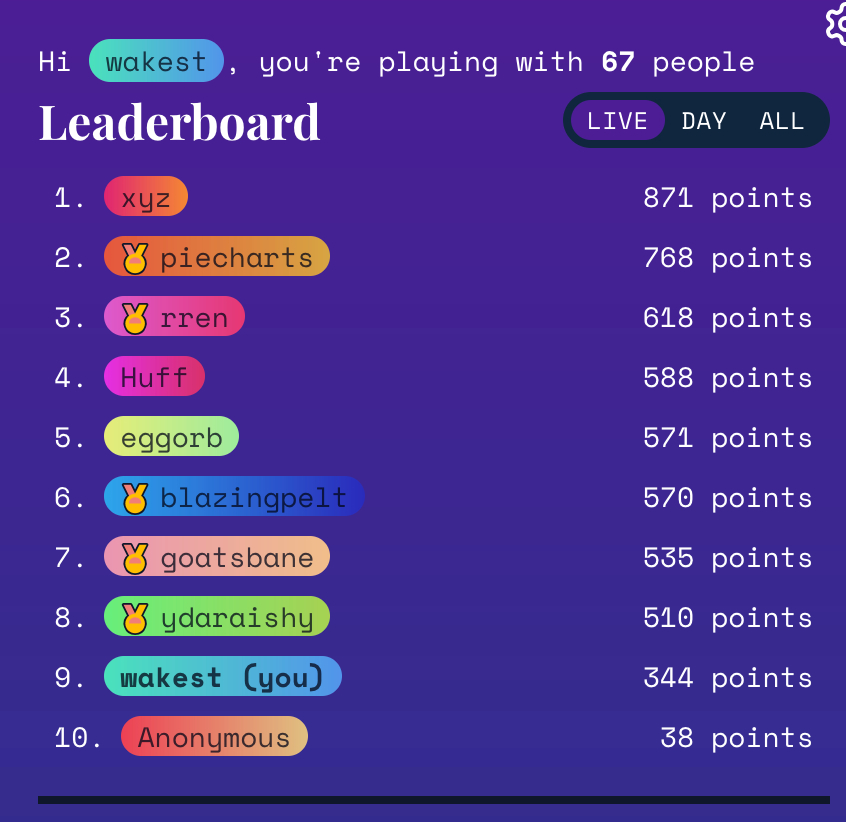This screenshot has width=846, height=822.
Task: Tap the Anonymous player chip
Action: click(214, 737)
